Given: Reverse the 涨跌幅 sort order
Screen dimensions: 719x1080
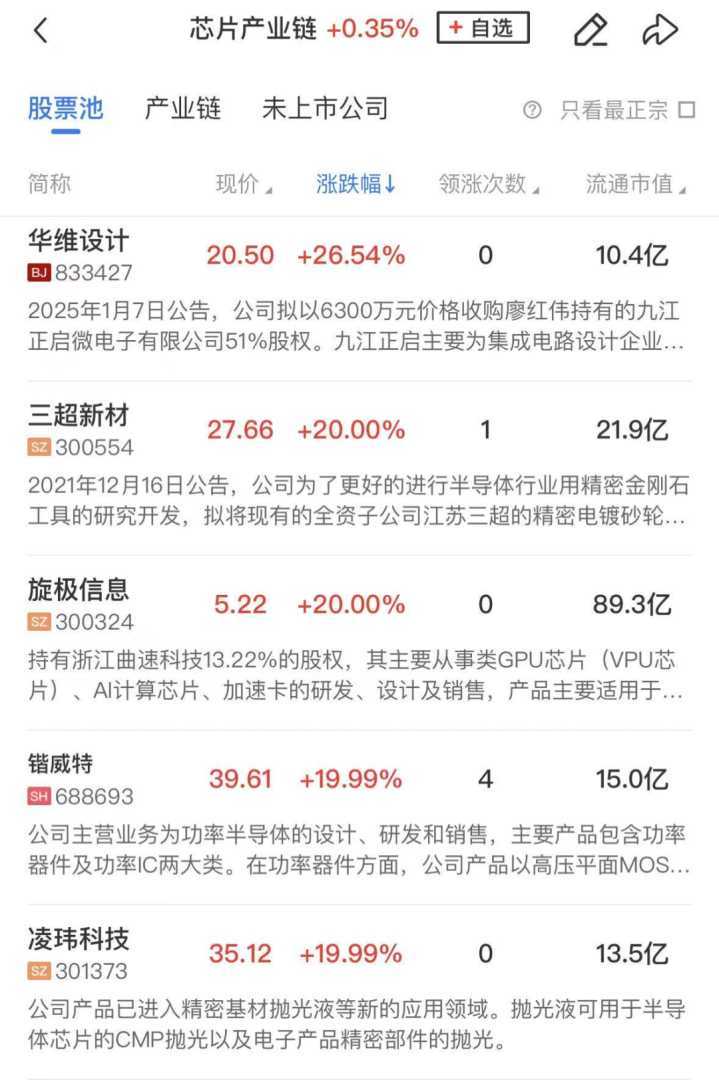Looking at the screenshot, I should point(356,184).
